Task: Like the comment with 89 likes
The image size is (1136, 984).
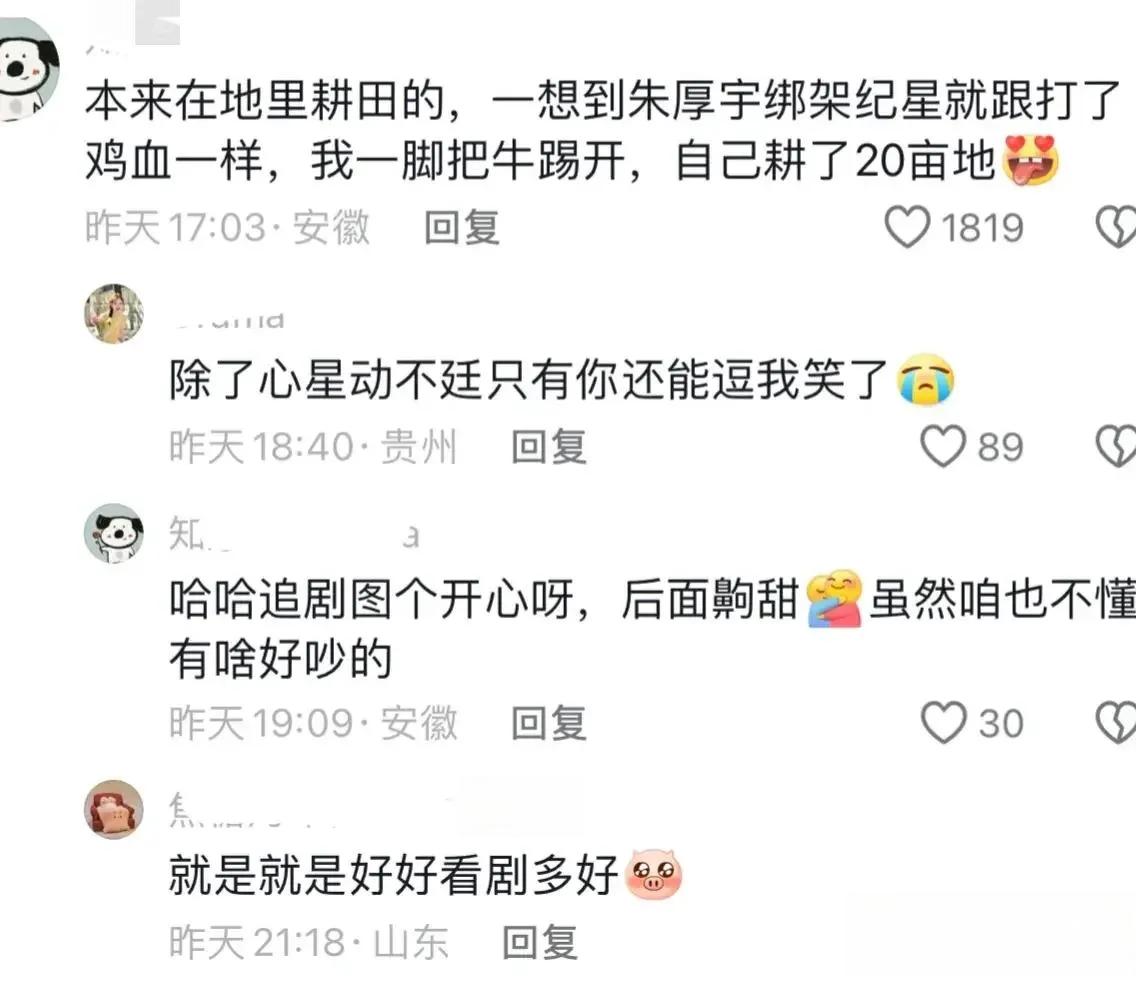Action: 943,447
